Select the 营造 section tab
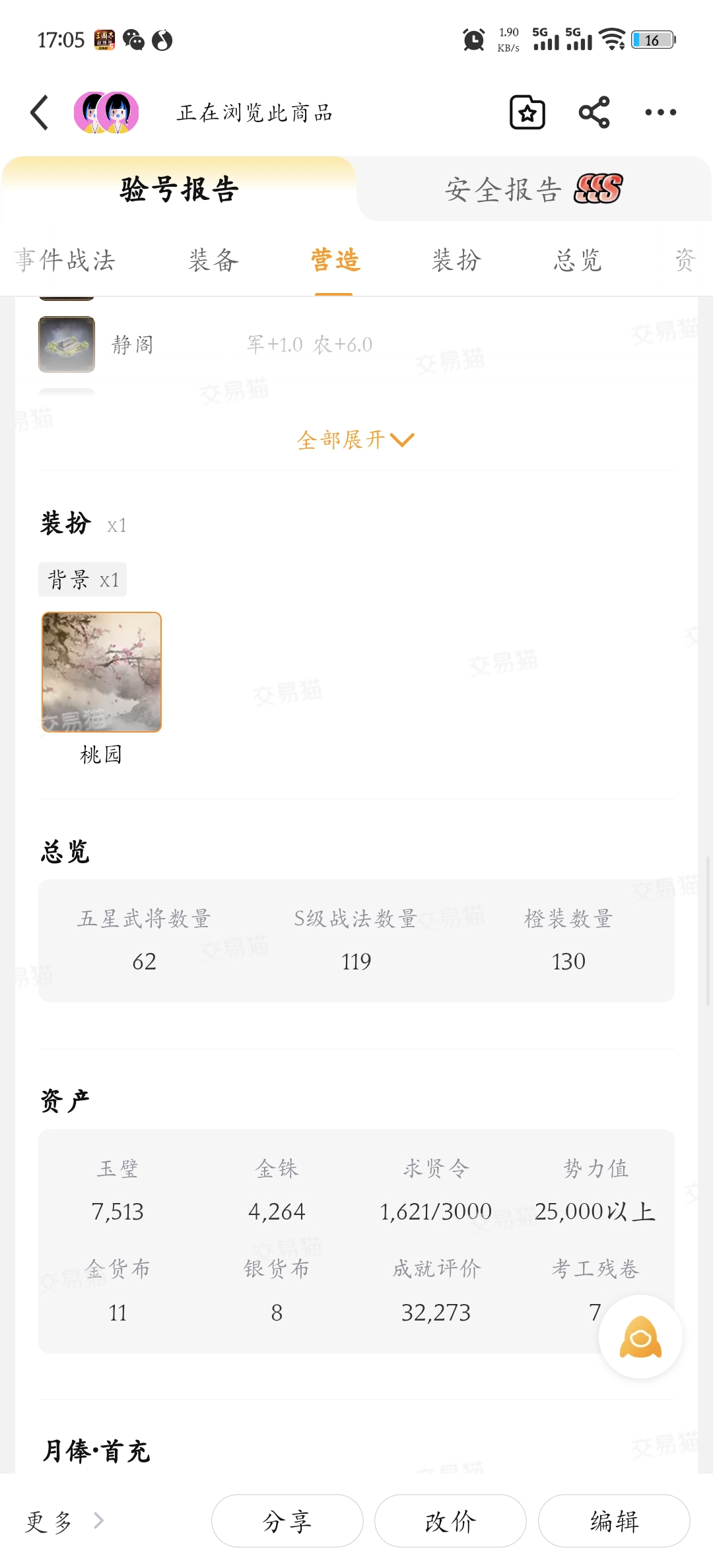The image size is (713, 1568). (x=335, y=260)
